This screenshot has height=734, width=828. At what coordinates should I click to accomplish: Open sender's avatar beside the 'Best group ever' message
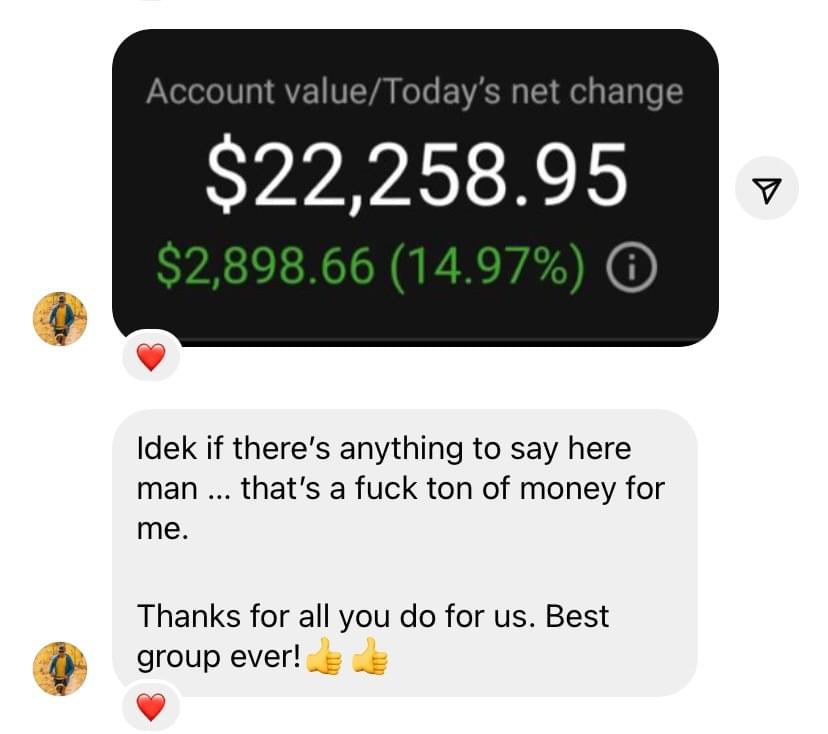point(61,668)
